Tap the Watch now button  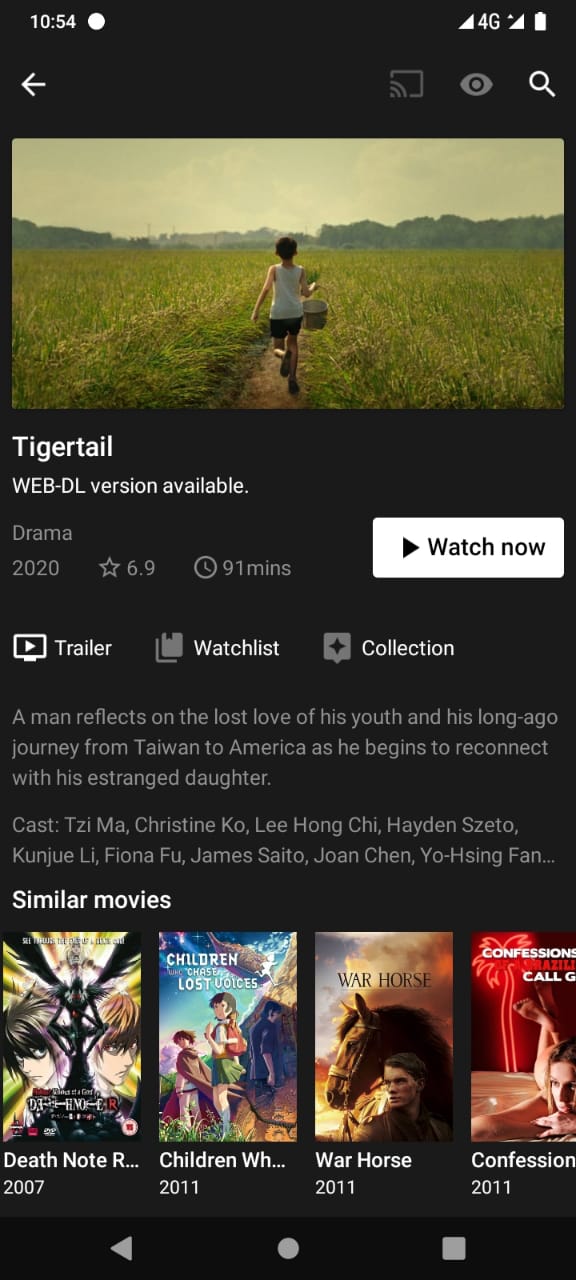pyautogui.click(x=468, y=547)
